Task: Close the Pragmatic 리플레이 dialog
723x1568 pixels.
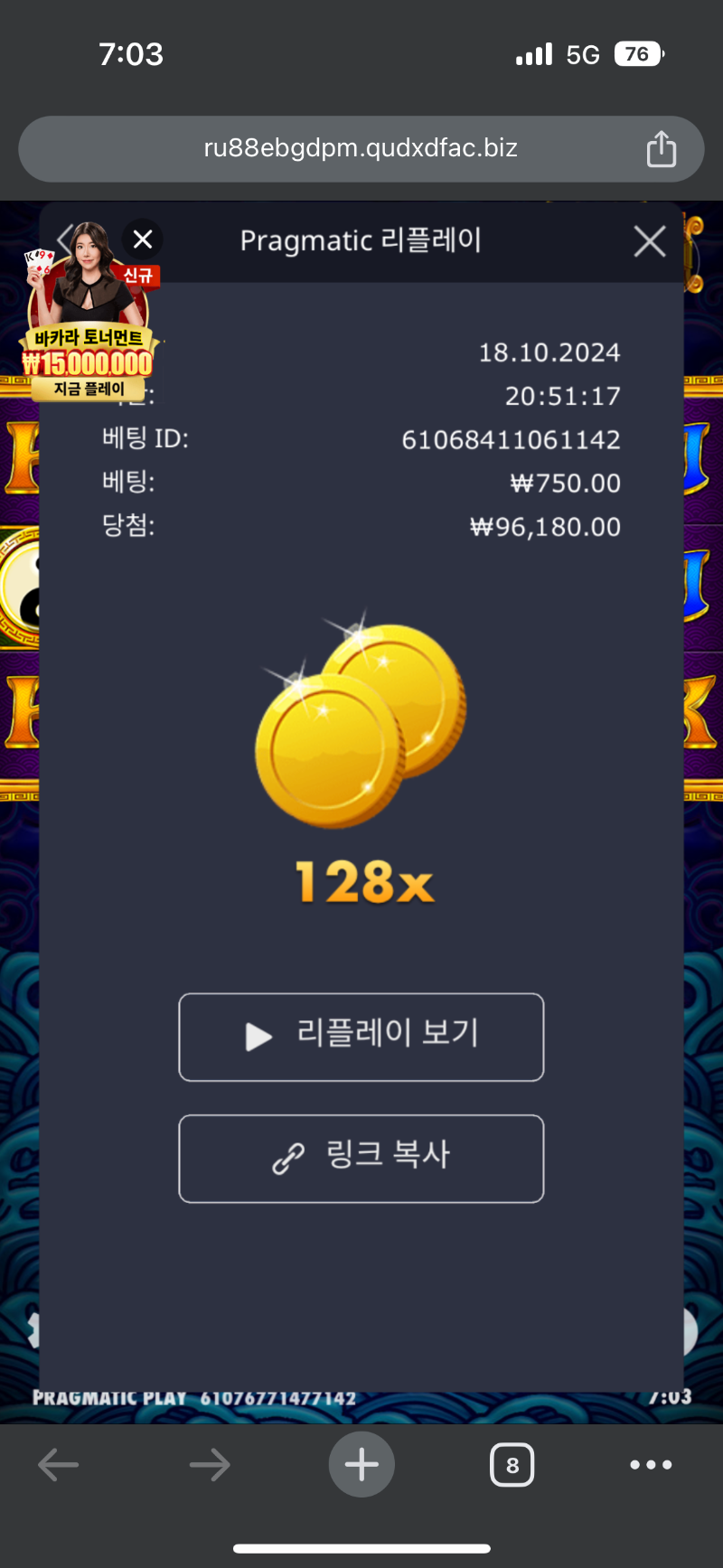Action: pyautogui.click(x=649, y=241)
